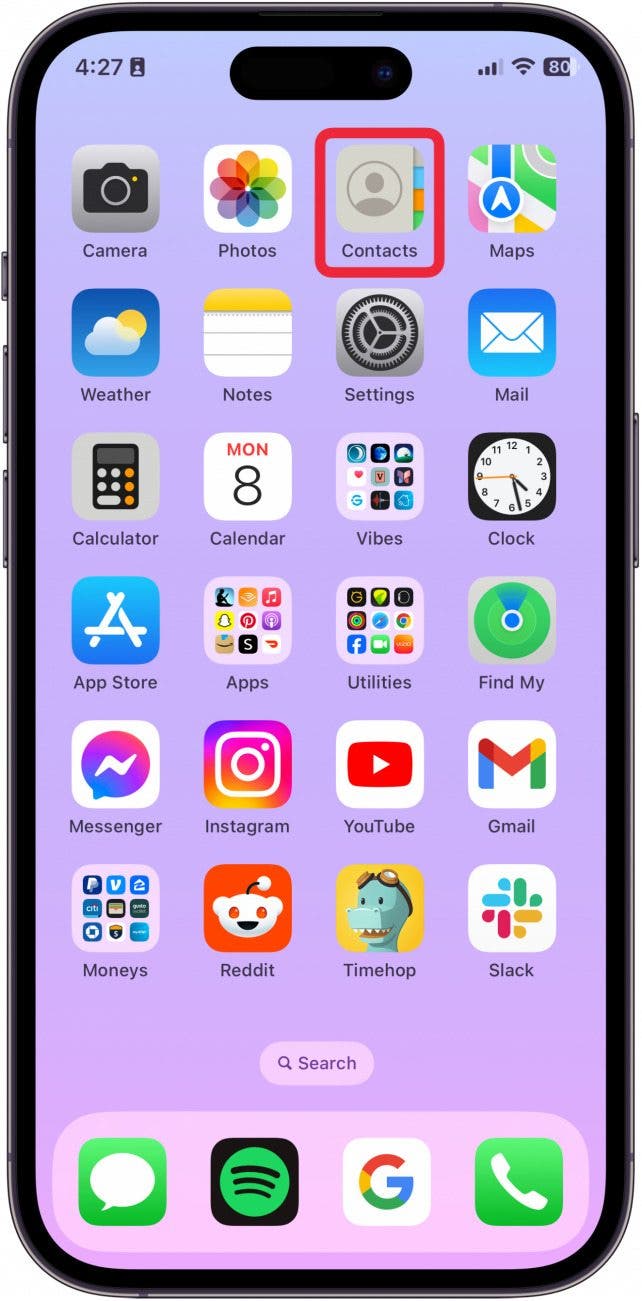Launch the Calculator
The image size is (642, 1301).
tap(115, 477)
